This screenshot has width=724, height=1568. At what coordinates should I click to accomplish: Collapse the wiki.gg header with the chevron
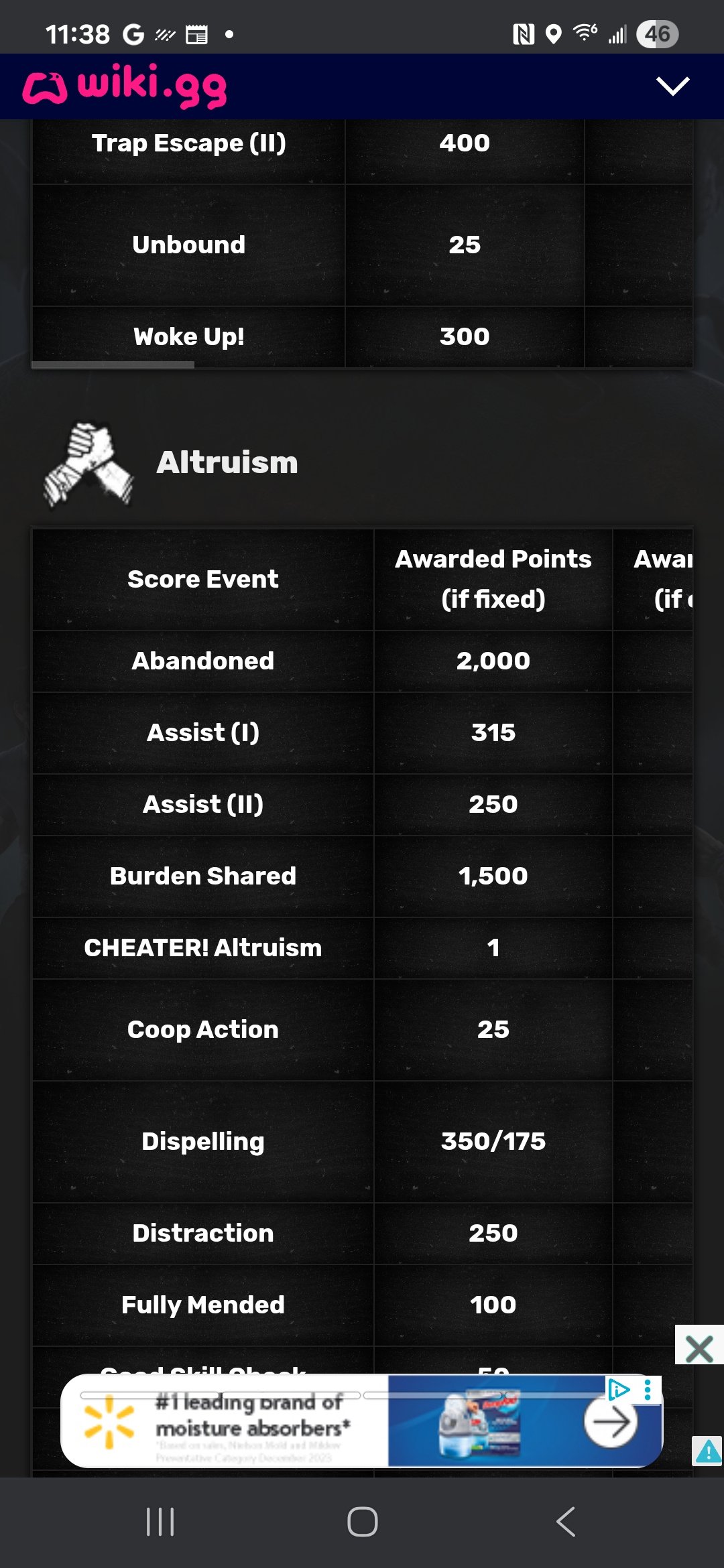tap(673, 87)
